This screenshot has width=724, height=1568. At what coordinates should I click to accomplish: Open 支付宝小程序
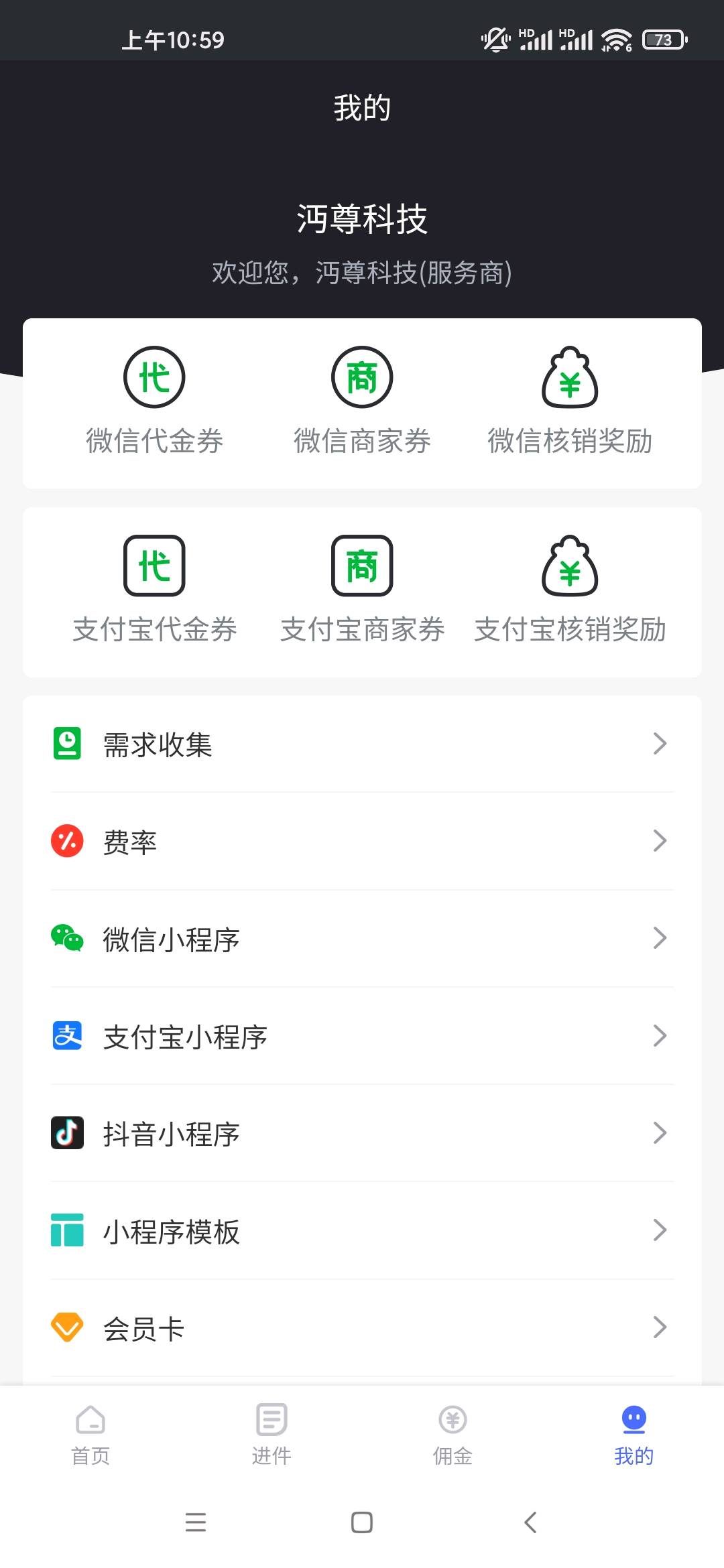pyautogui.click(x=362, y=1036)
